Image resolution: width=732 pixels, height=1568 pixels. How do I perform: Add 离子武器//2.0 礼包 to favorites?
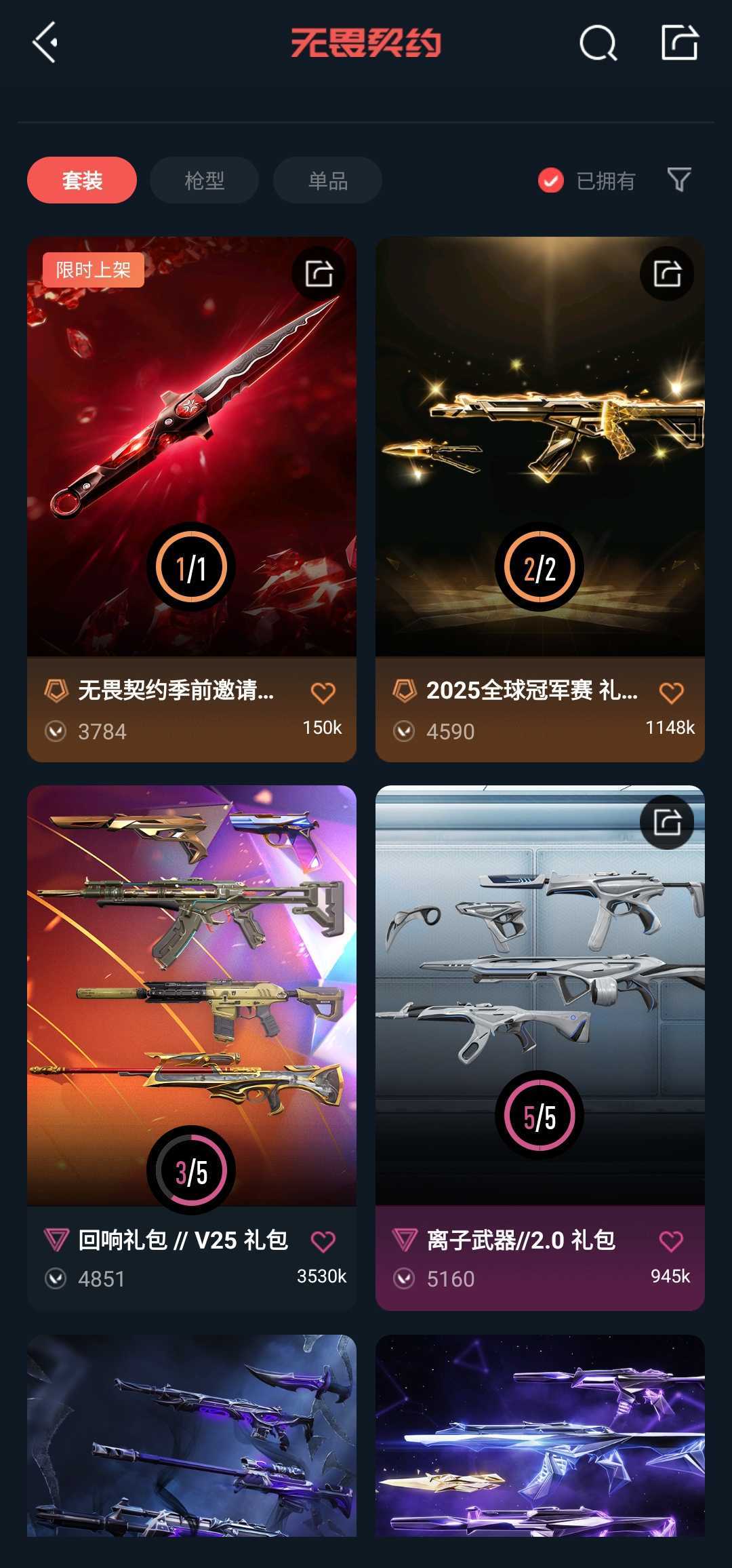pyautogui.click(x=672, y=1242)
